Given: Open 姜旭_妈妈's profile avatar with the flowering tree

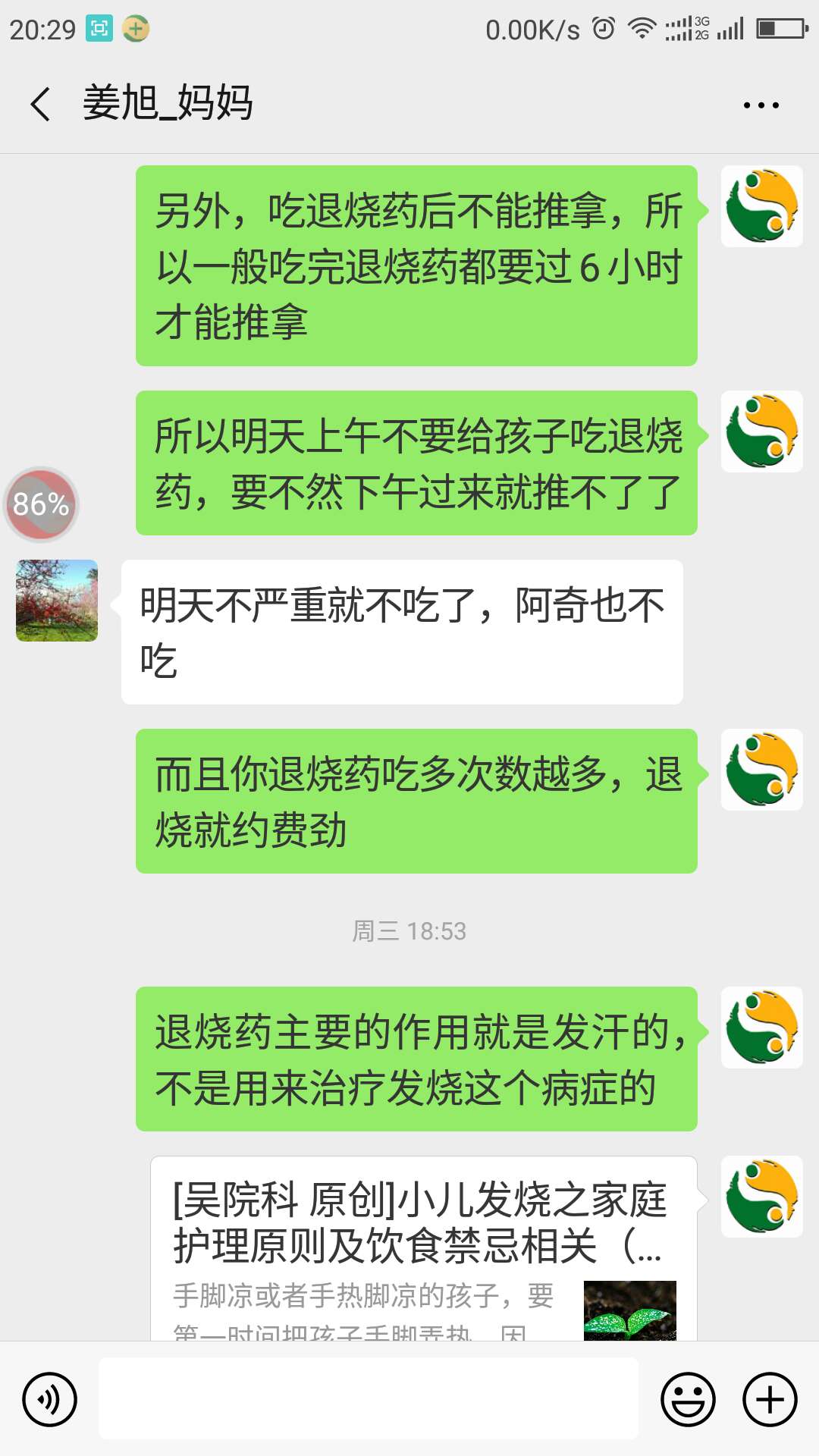Looking at the screenshot, I should coord(57,601).
